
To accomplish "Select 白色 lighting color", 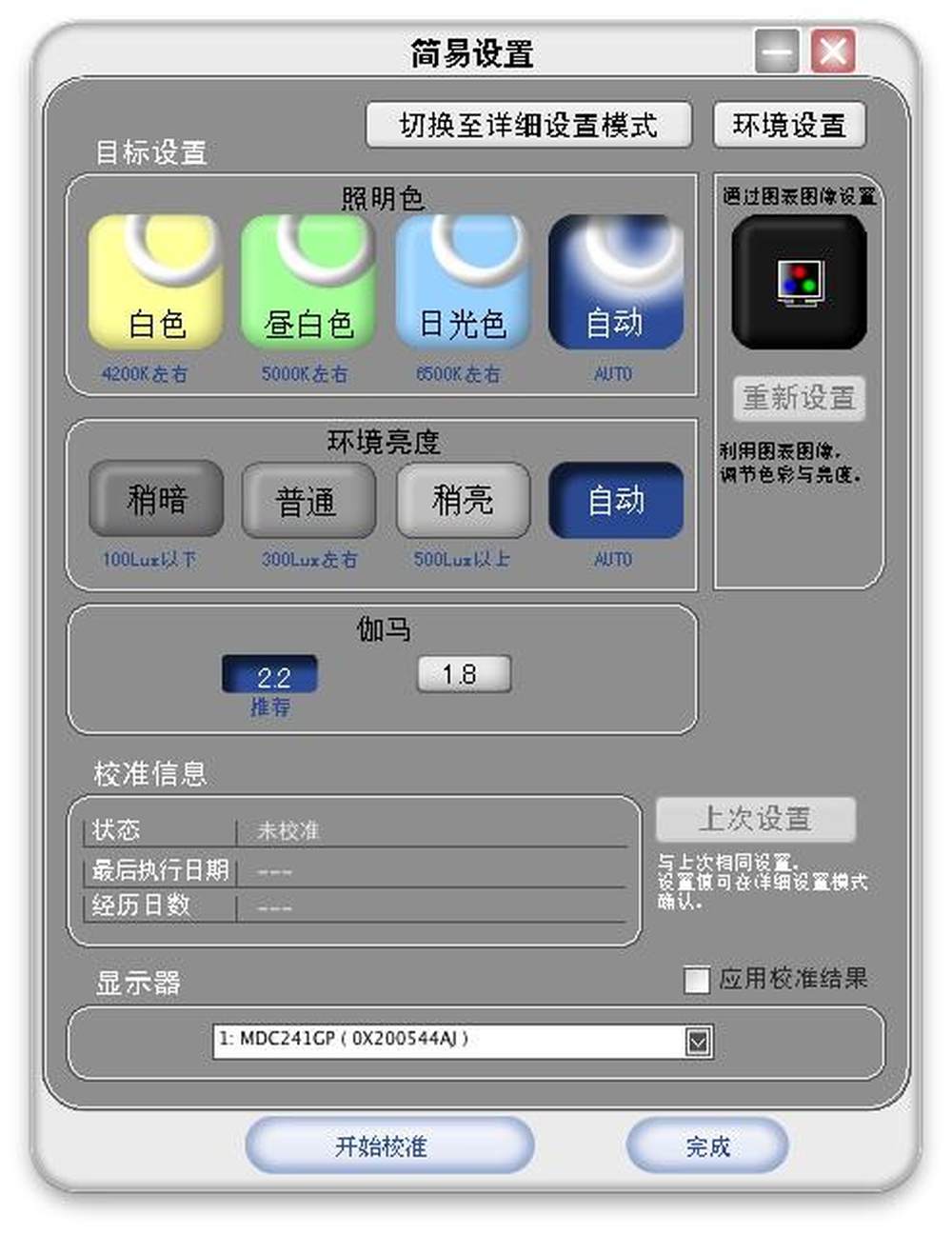I will (156, 282).
